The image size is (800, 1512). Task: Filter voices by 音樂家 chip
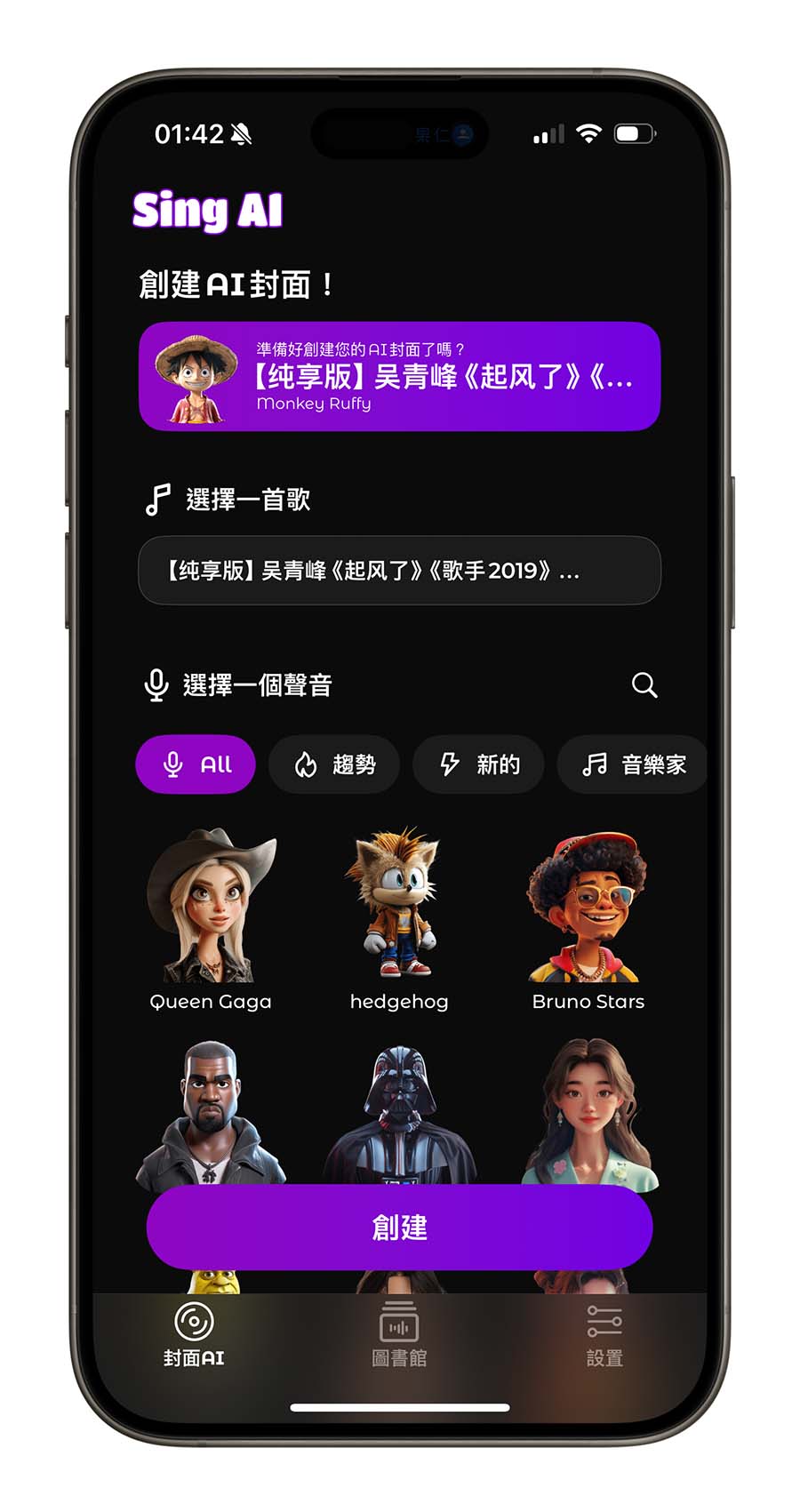coord(633,764)
